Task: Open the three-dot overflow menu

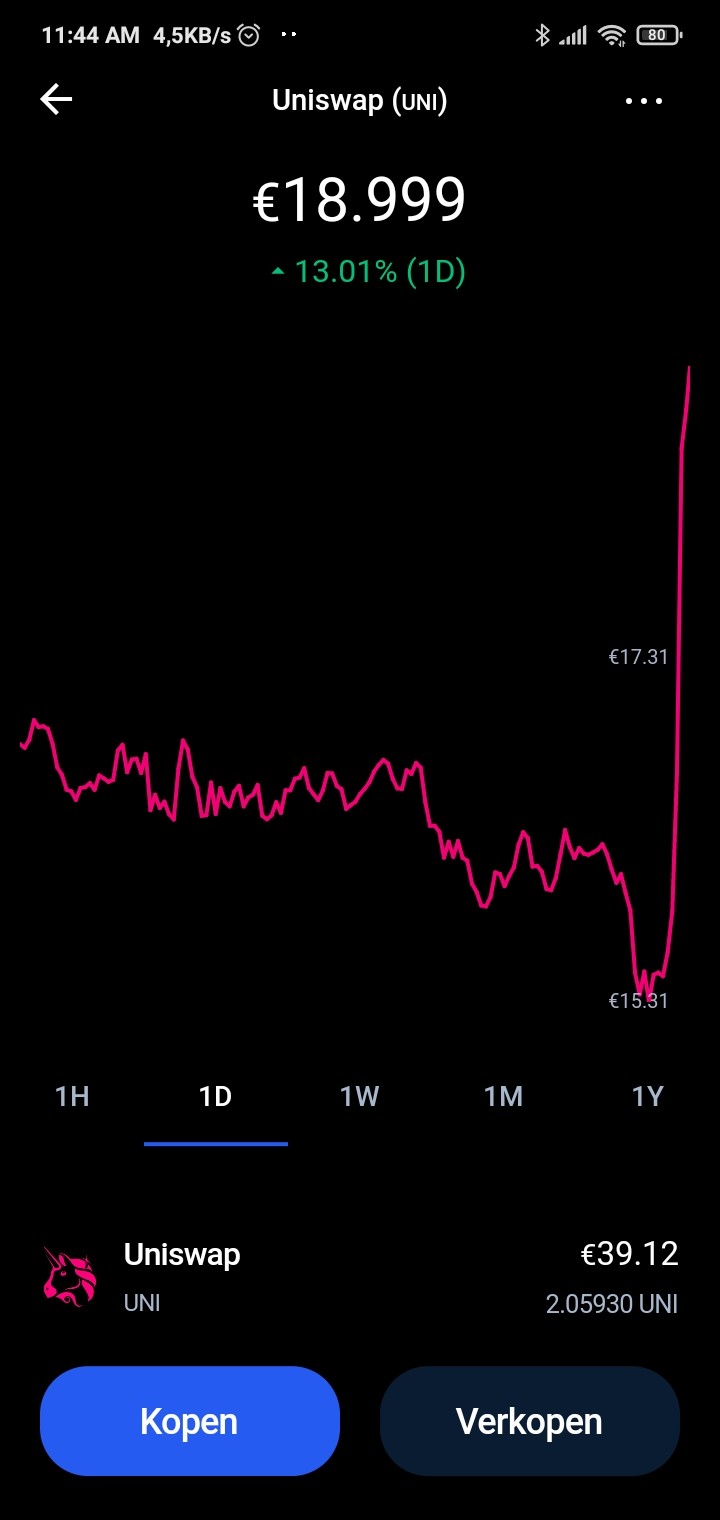Action: pyautogui.click(x=643, y=101)
